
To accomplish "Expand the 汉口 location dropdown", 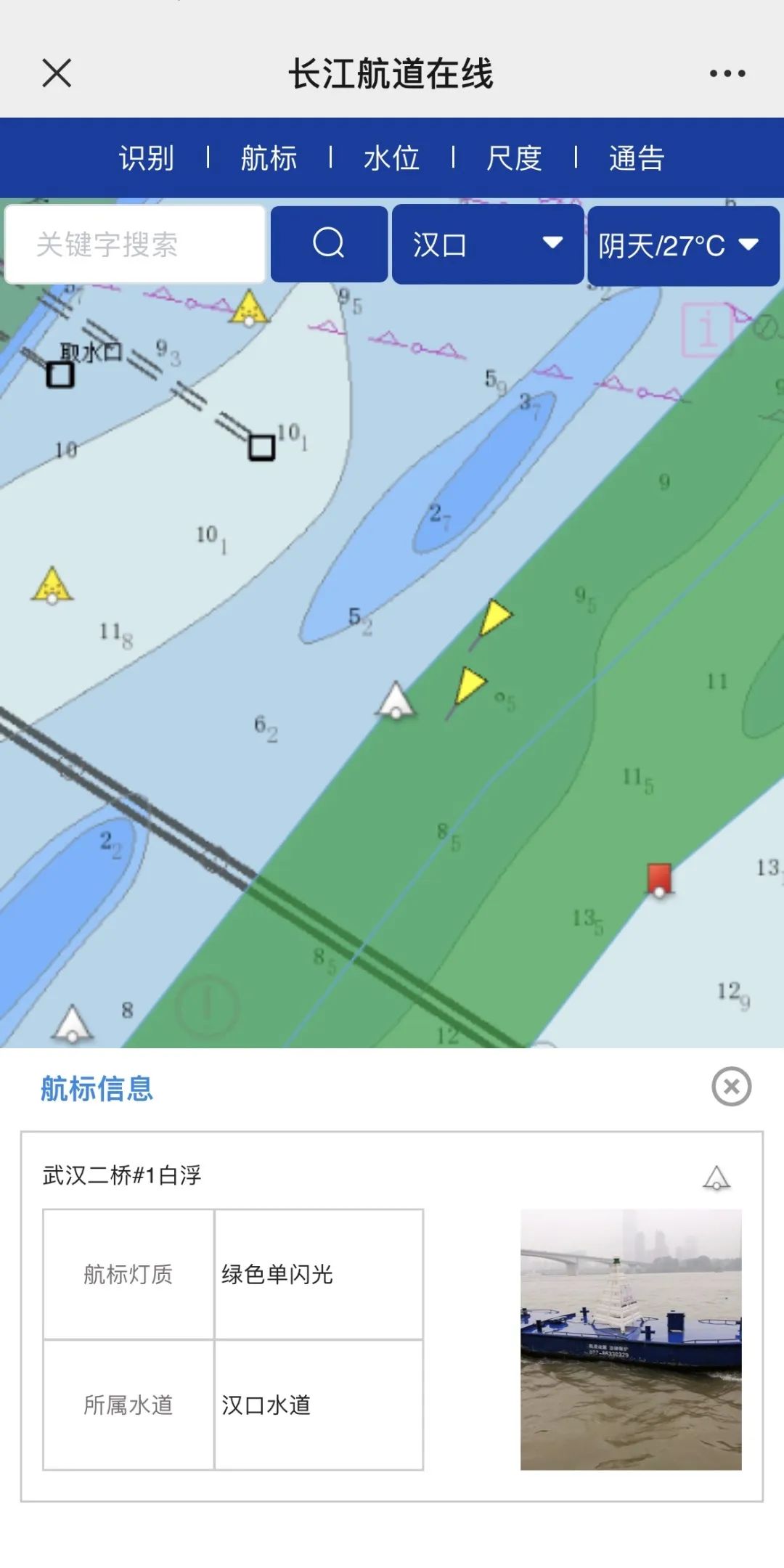I will click(x=488, y=245).
